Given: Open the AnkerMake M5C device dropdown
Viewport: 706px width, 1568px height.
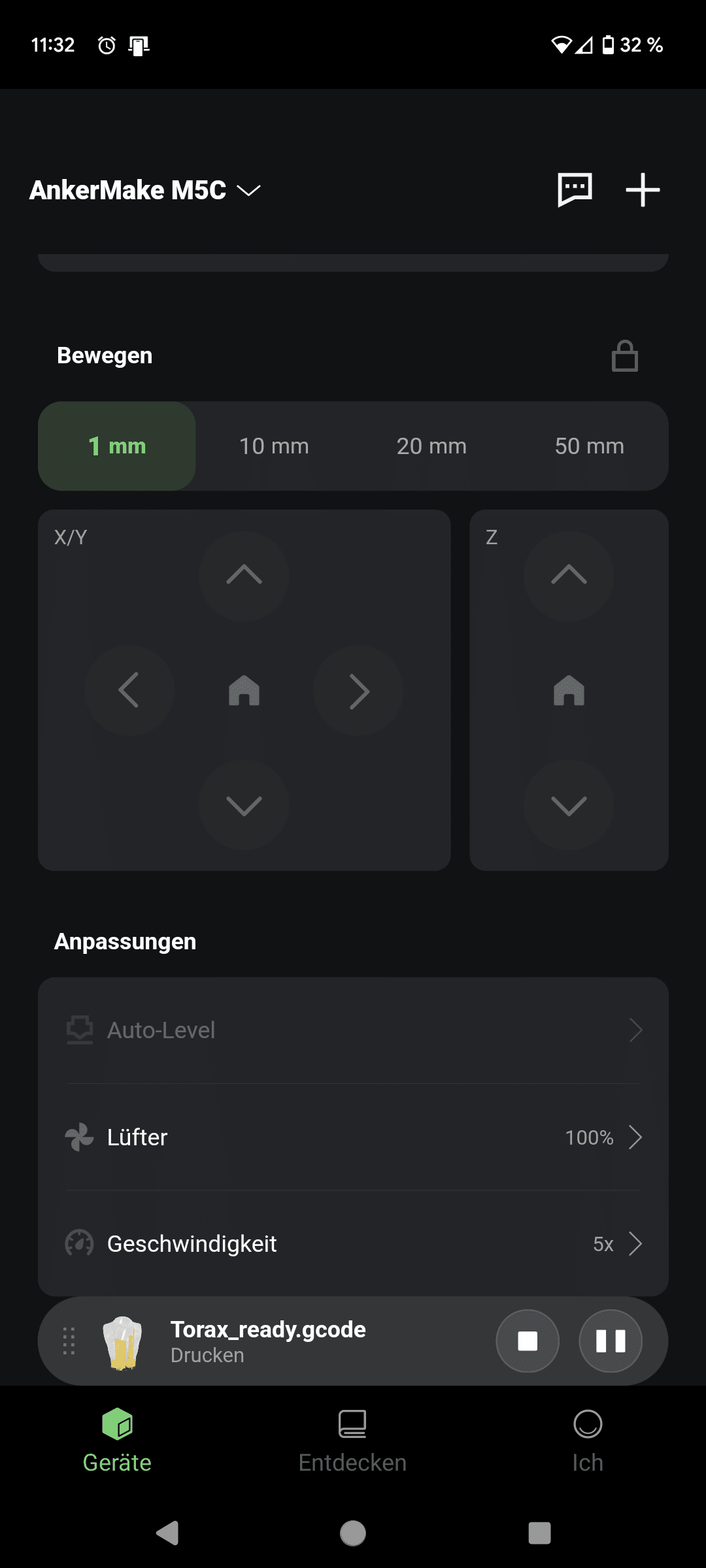Looking at the screenshot, I should 145,190.
